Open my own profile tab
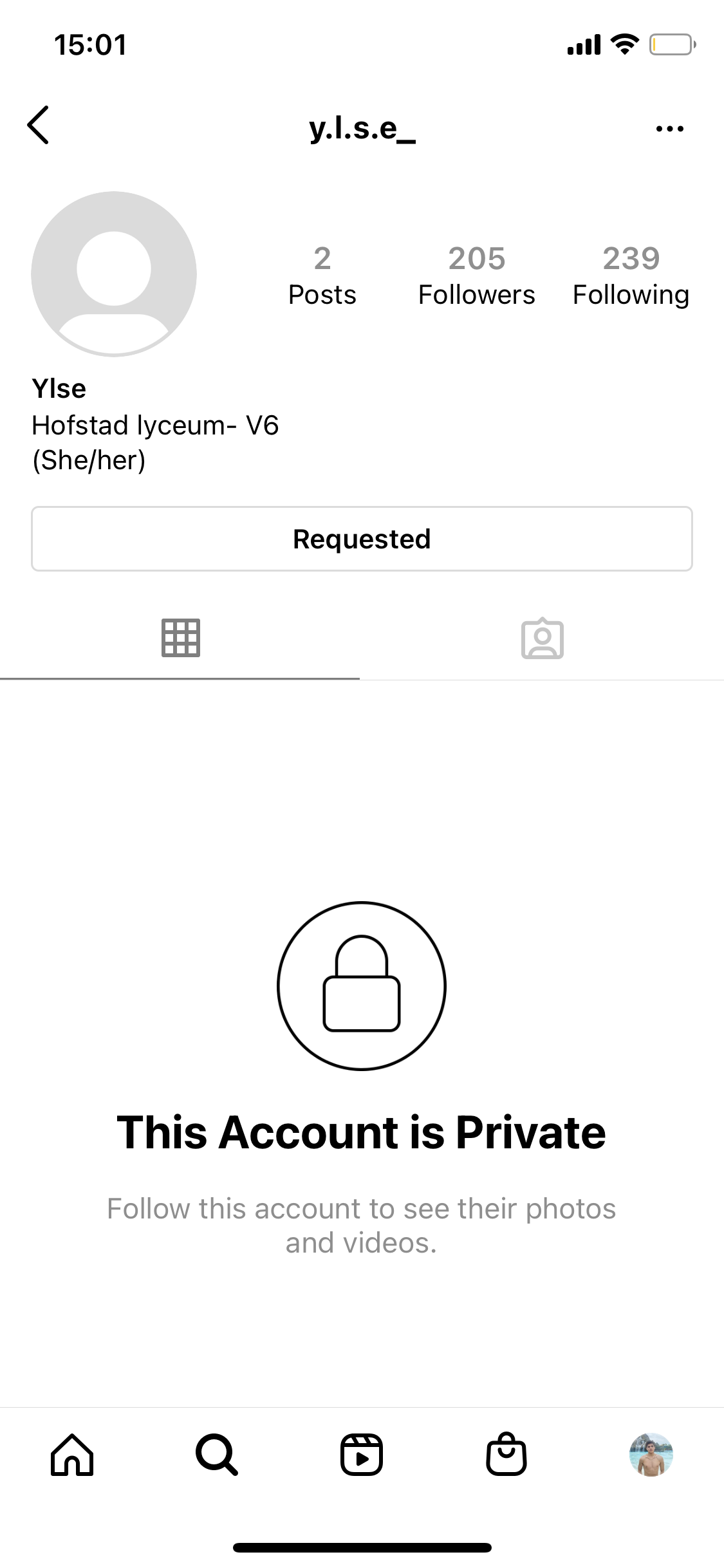This screenshot has height=1568, width=724. point(651,1455)
